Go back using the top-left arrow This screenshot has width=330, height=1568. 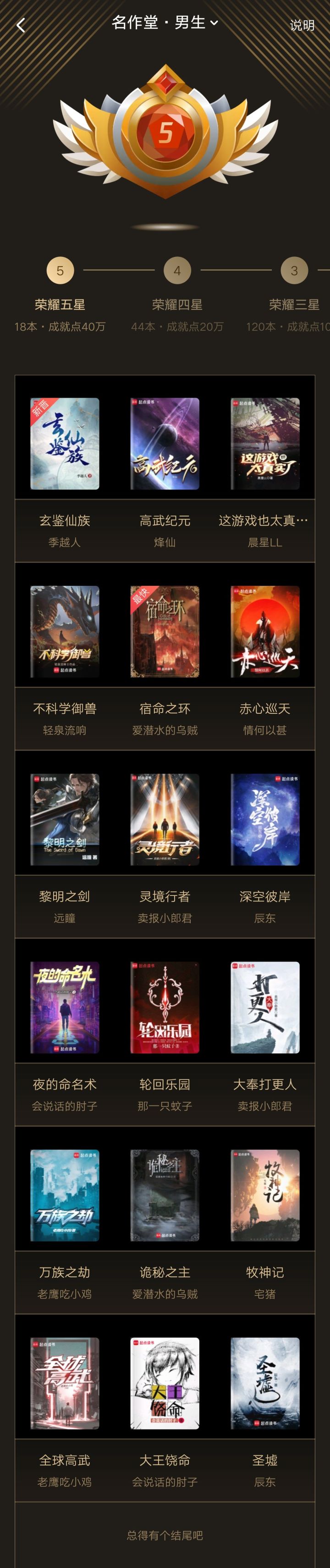tap(21, 26)
